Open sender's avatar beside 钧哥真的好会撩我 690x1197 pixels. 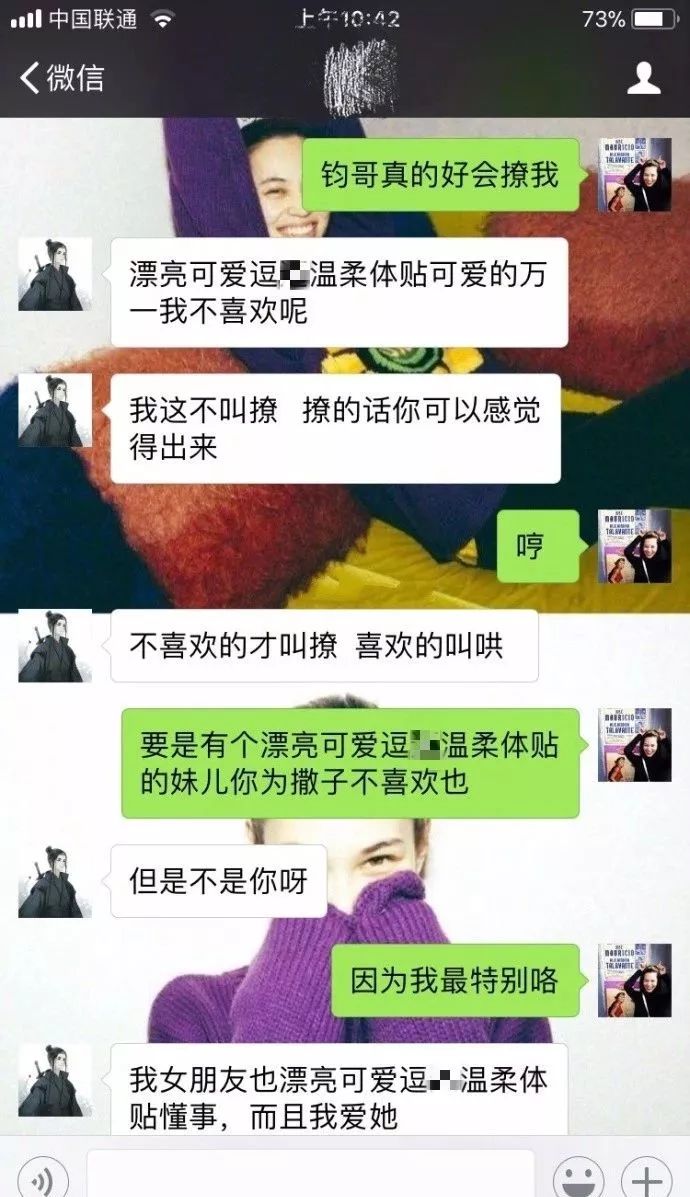[x=634, y=175]
